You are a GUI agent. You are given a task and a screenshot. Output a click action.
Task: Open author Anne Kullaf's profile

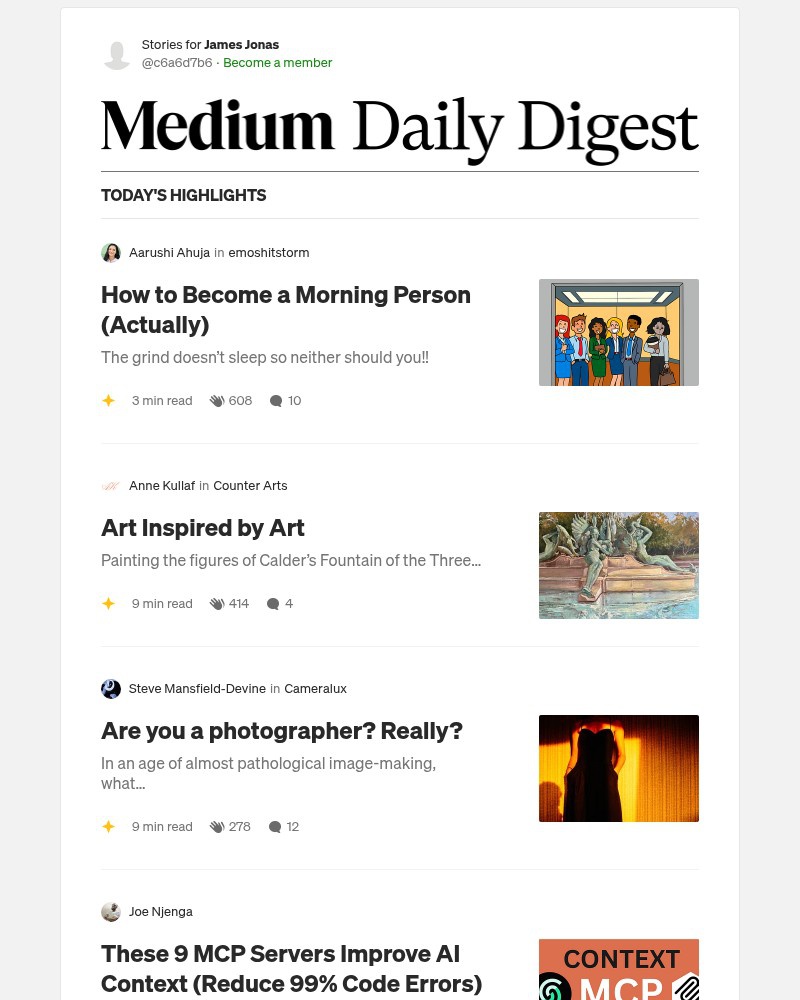161,485
